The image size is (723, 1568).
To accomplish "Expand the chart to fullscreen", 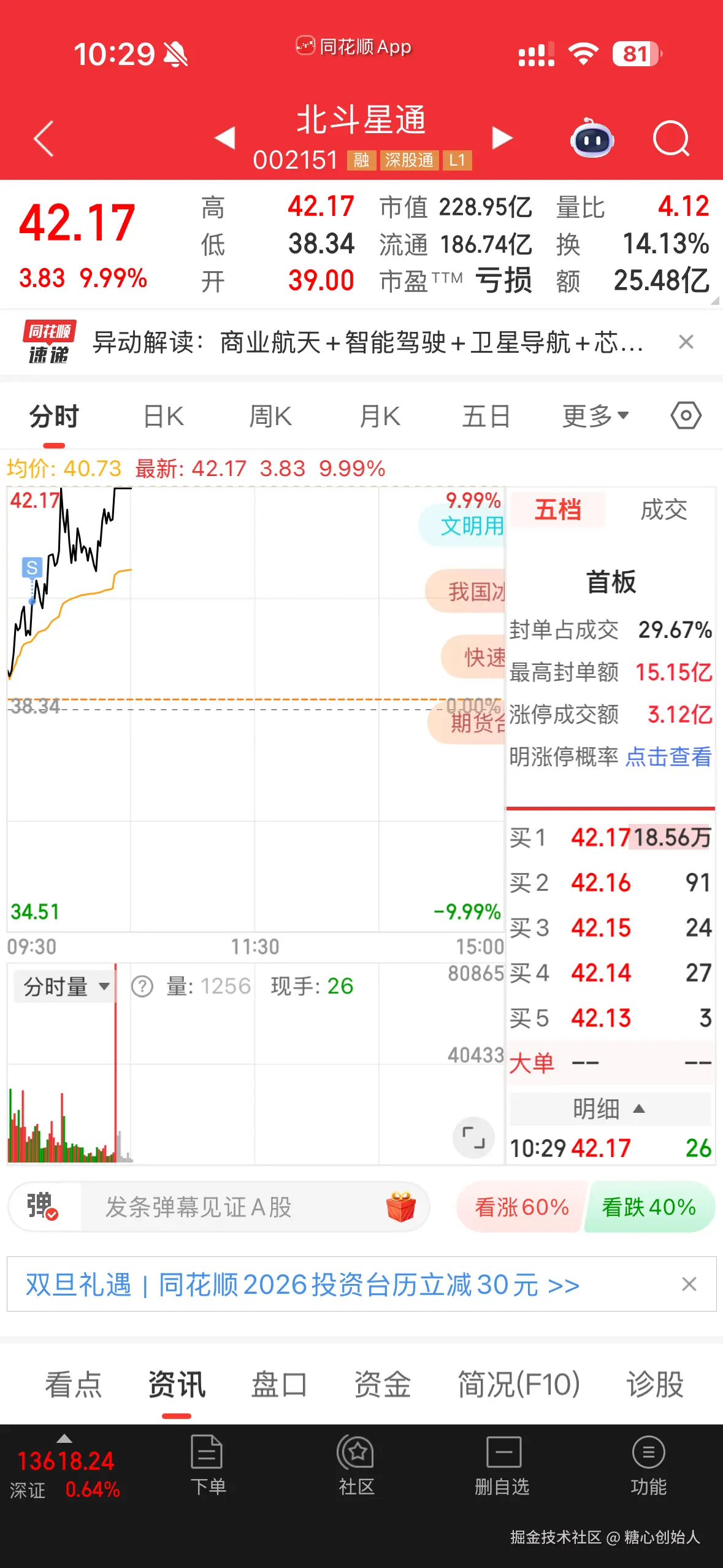I will 473,1138.
